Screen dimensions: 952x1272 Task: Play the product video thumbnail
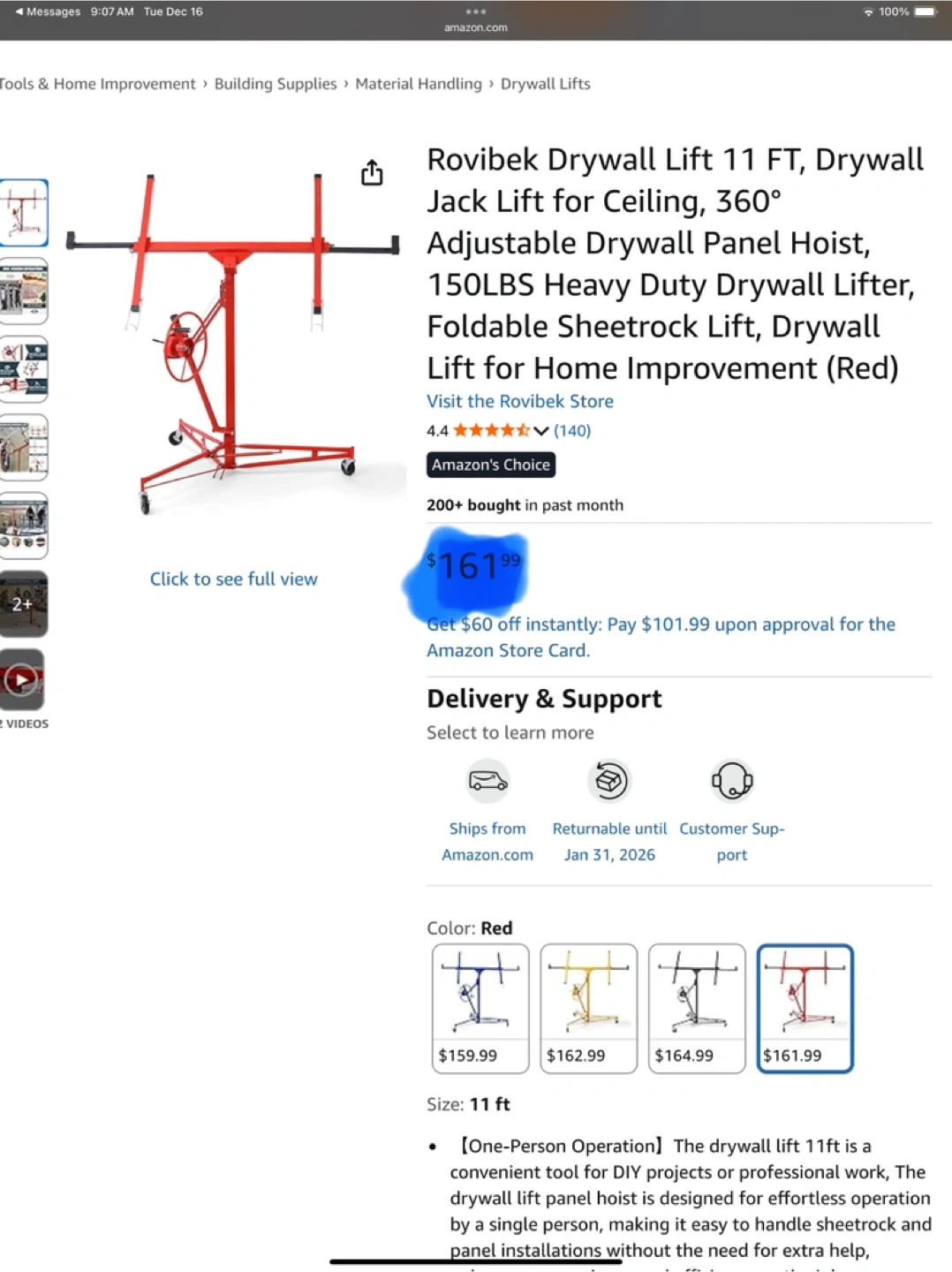coord(22,679)
